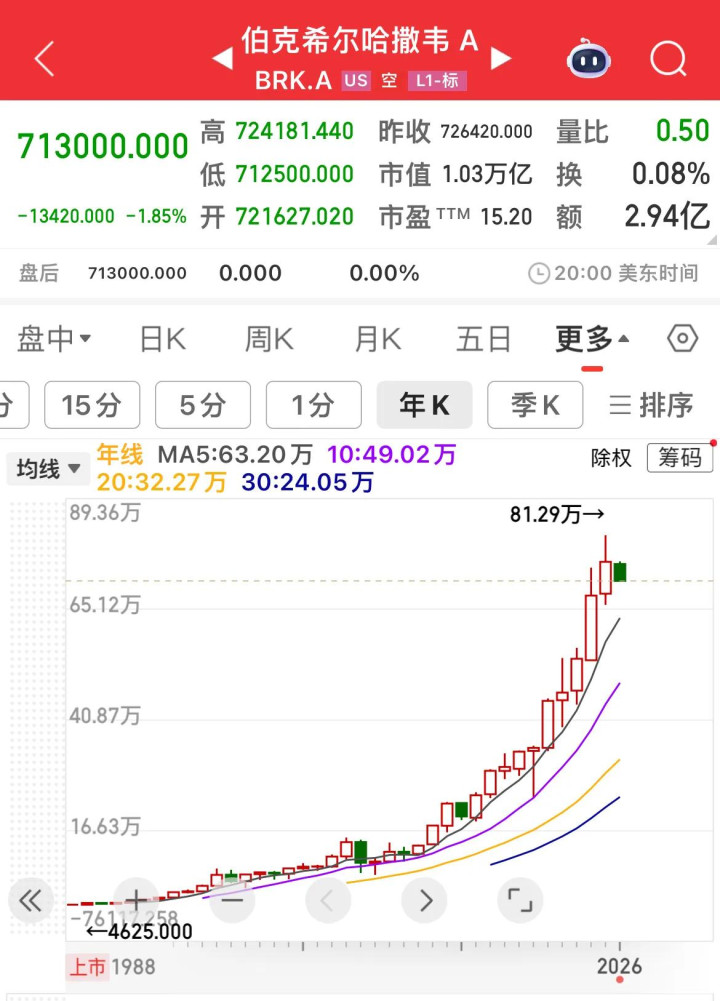The image size is (720, 1001).
Task: Open the robot assistant icon
Action: pos(589,59)
